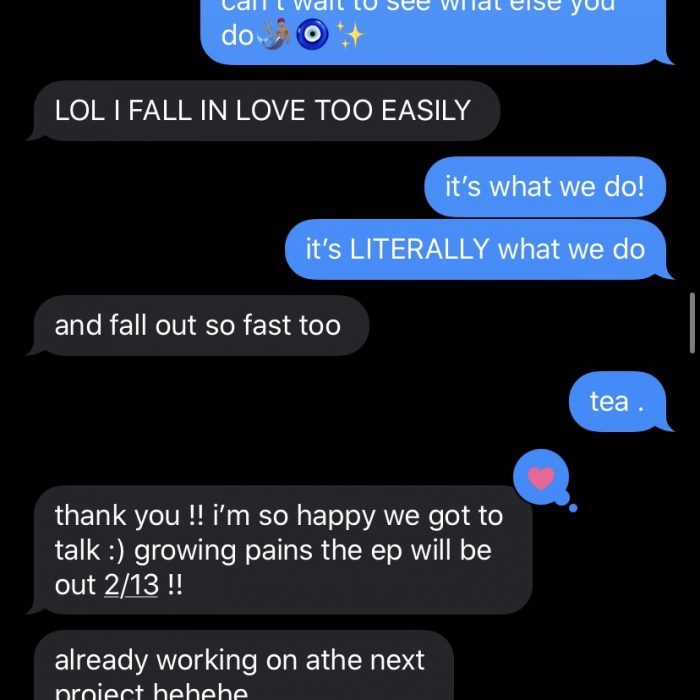Open the underlined 2/13 date link
700x700 pixels.
pos(131,585)
